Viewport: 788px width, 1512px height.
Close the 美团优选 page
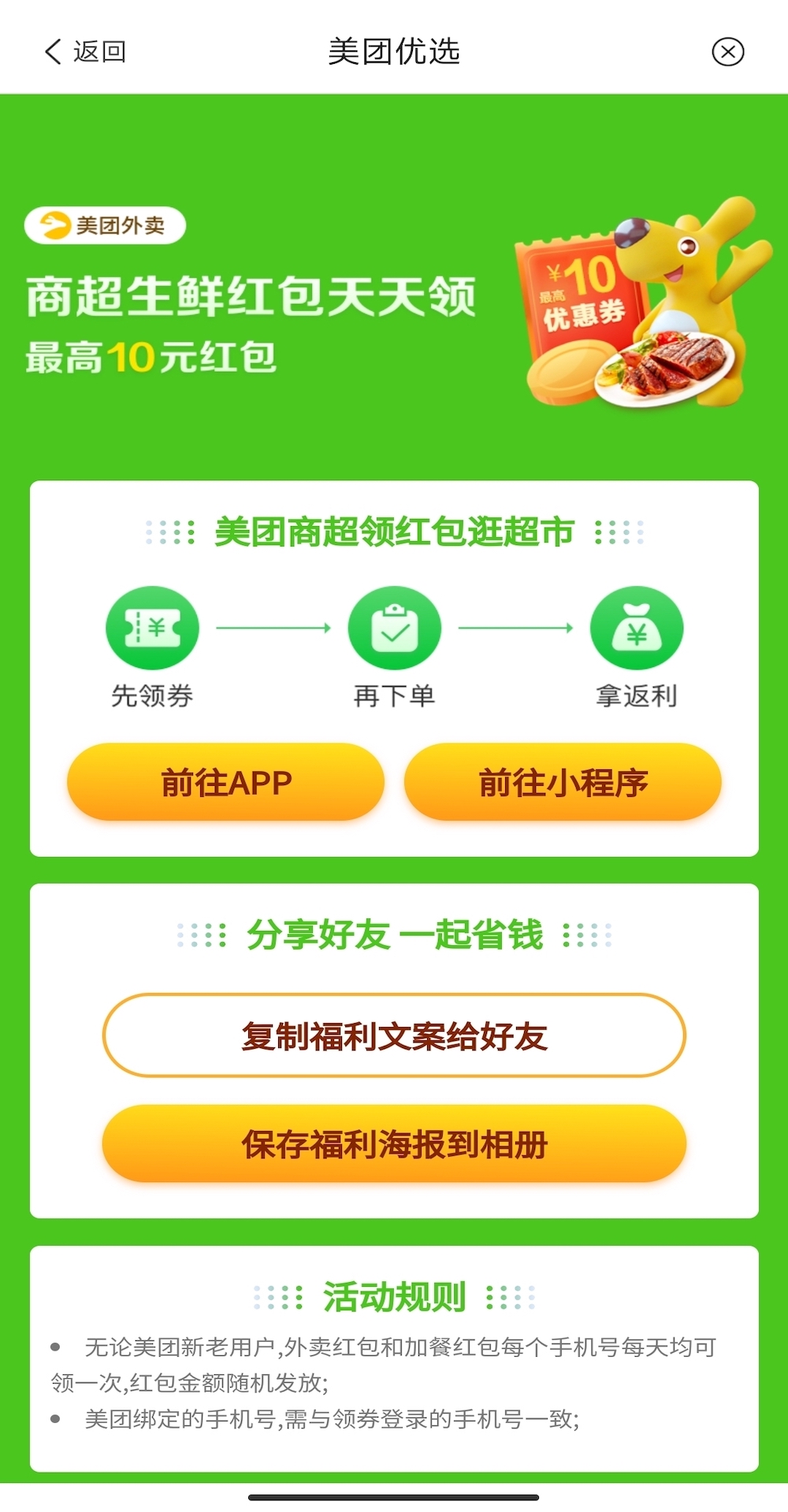727,52
